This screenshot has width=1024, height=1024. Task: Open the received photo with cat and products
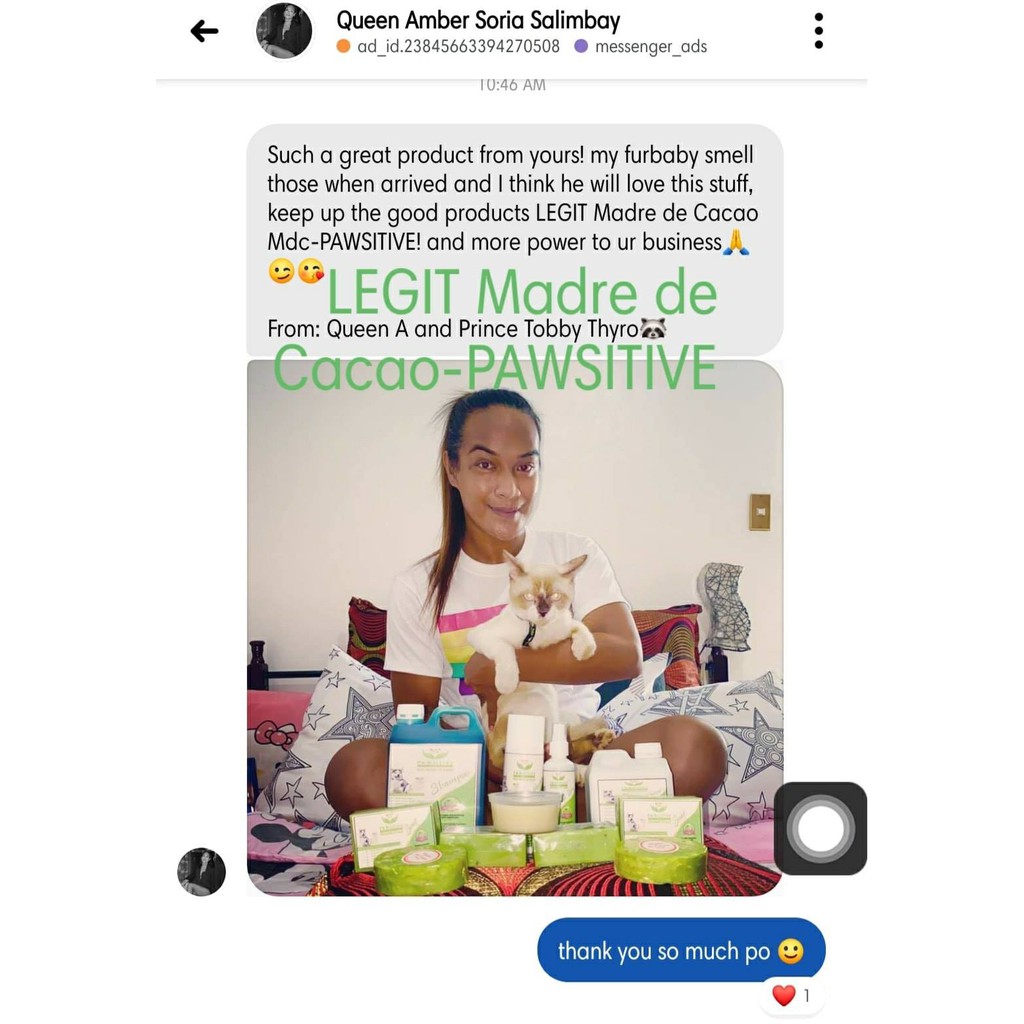pyautogui.click(x=515, y=628)
